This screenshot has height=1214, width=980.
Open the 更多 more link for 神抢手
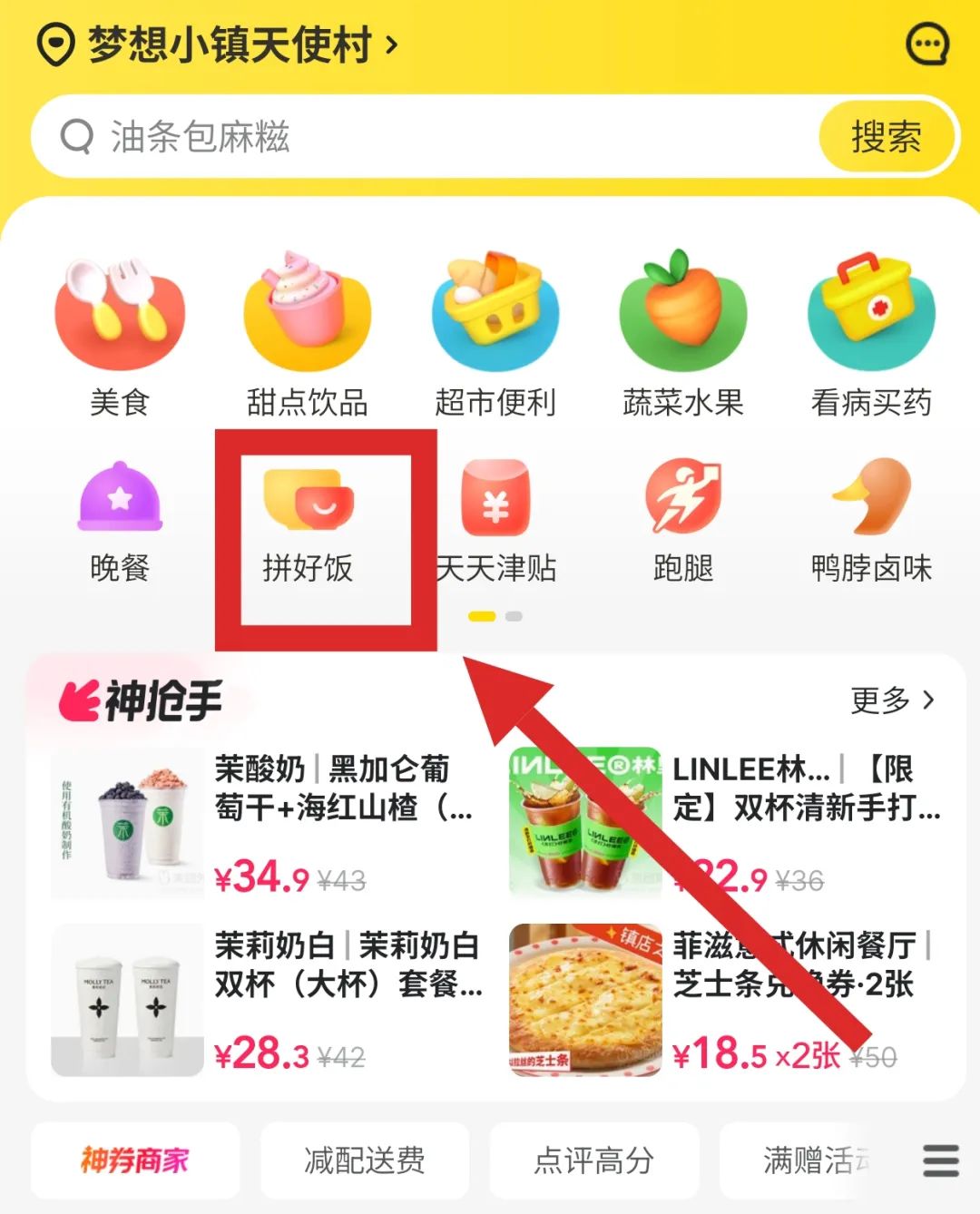click(894, 700)
